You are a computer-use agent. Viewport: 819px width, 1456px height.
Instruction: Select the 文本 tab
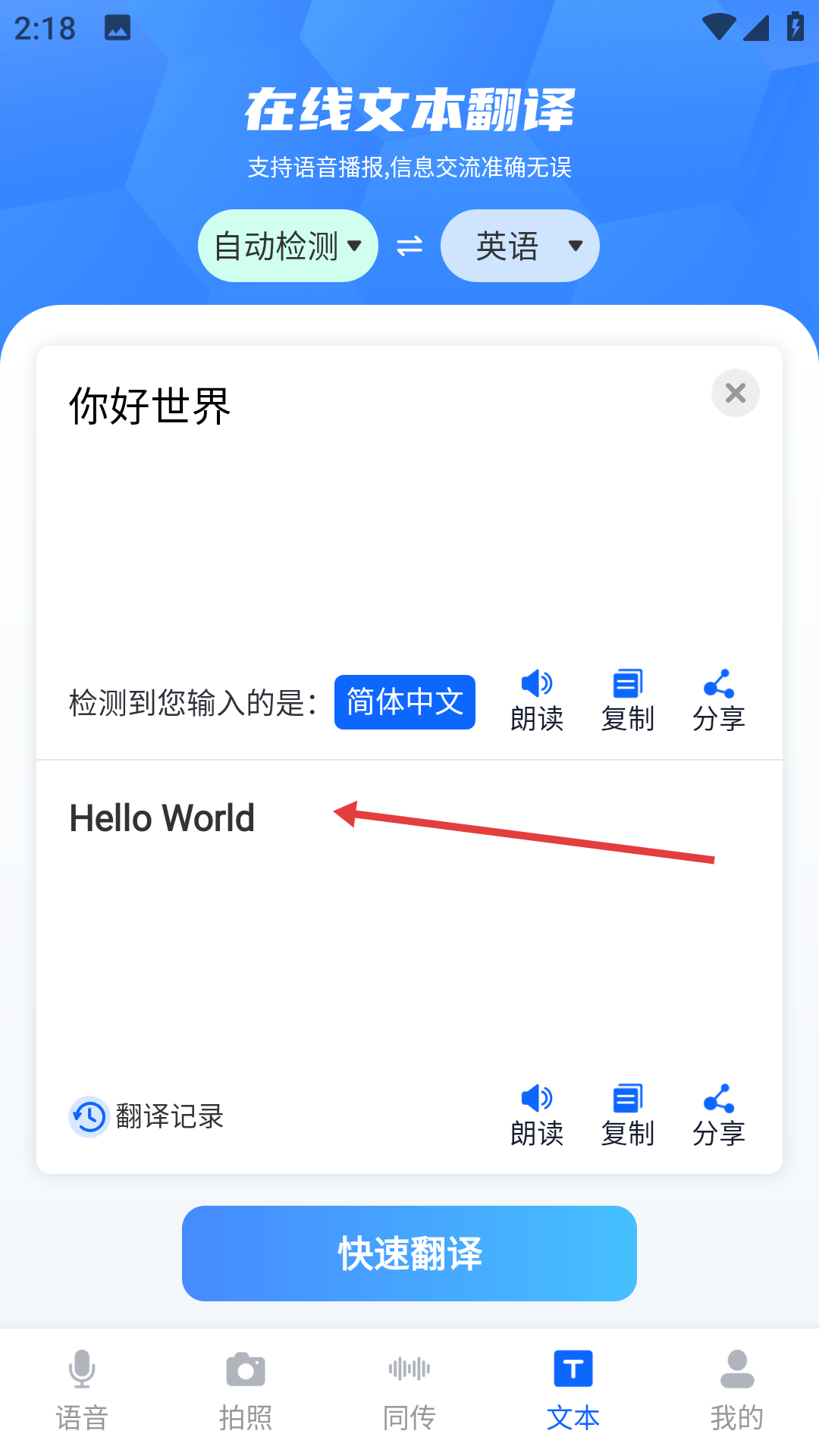click(573, 1391)
